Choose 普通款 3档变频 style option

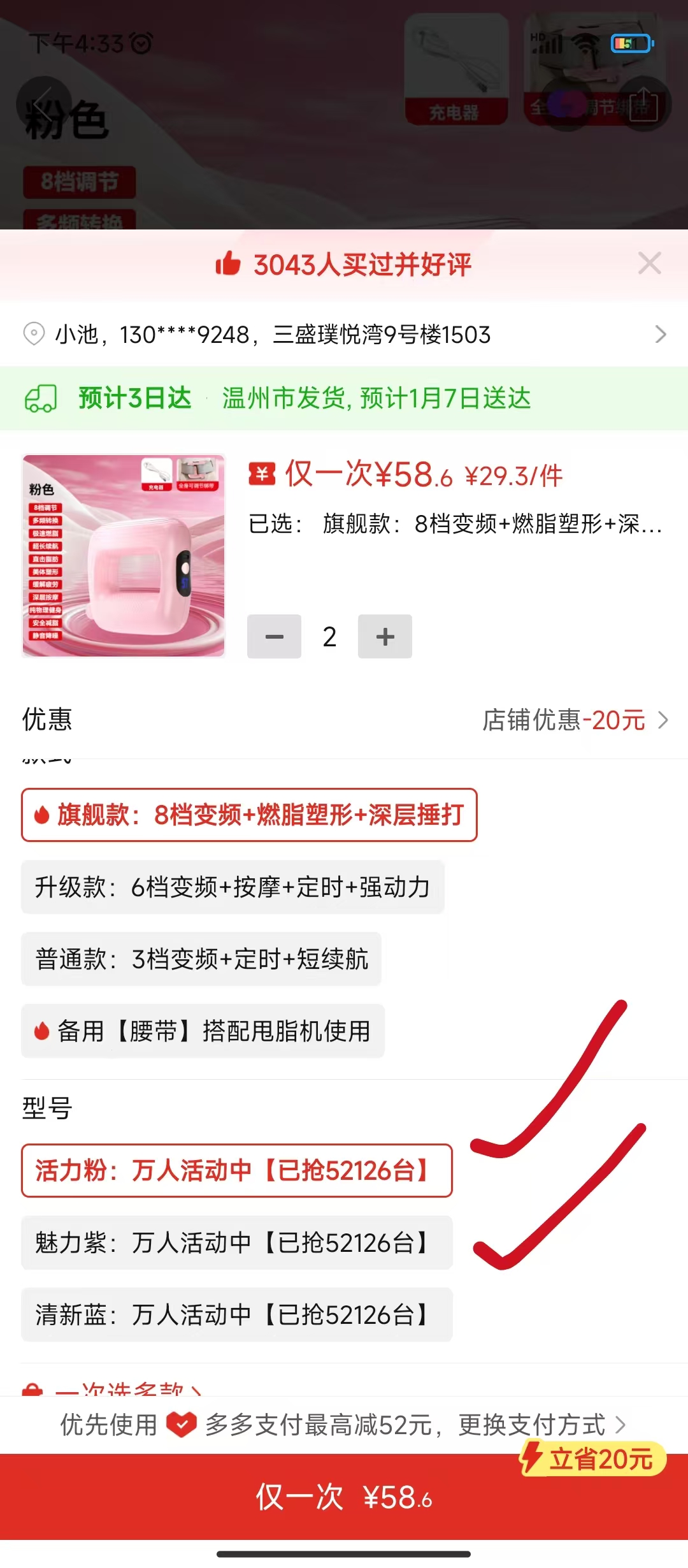click(x=201, y=959)
